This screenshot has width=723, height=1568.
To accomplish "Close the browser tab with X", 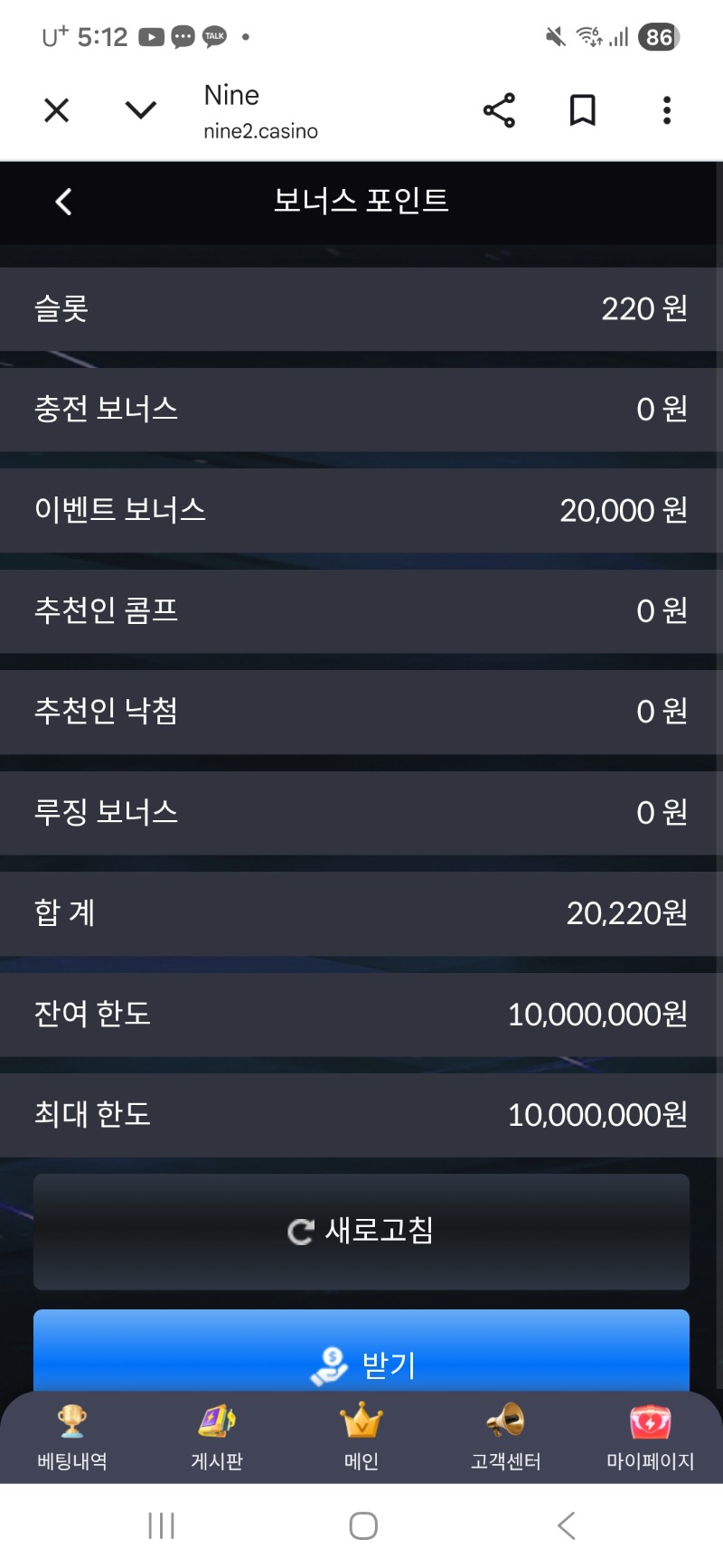I will coord(57,110).
